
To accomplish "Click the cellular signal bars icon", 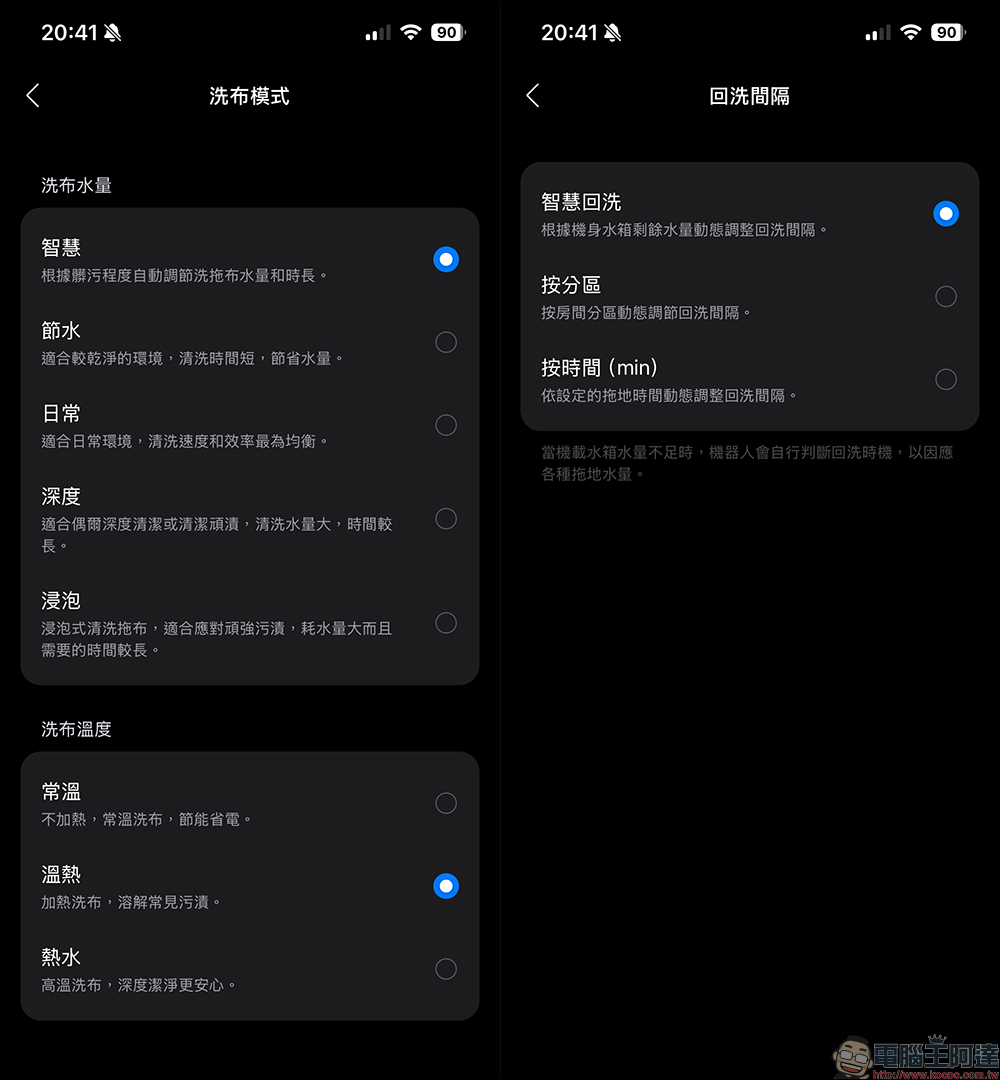I will click(x=376, y=31).
